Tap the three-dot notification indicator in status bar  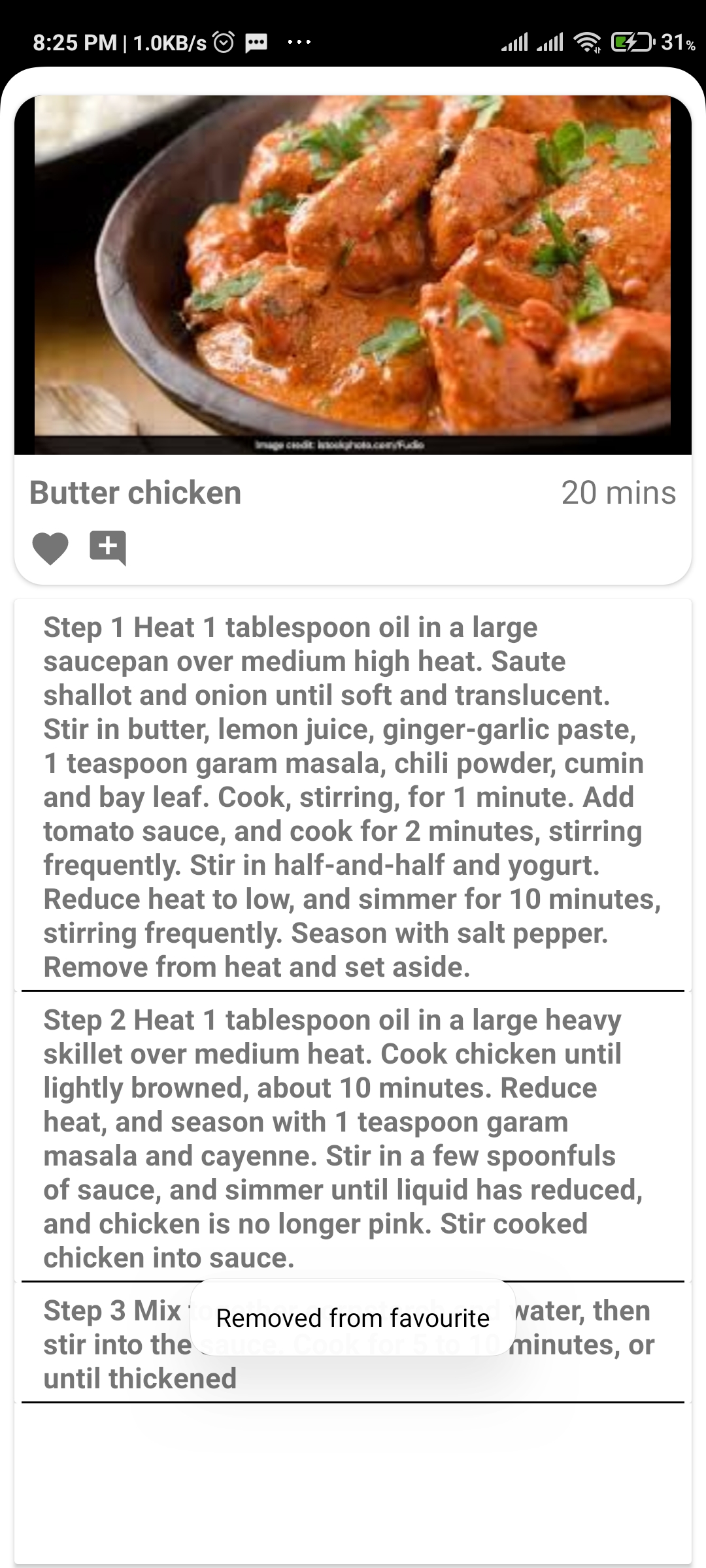[x=297, y=42]
